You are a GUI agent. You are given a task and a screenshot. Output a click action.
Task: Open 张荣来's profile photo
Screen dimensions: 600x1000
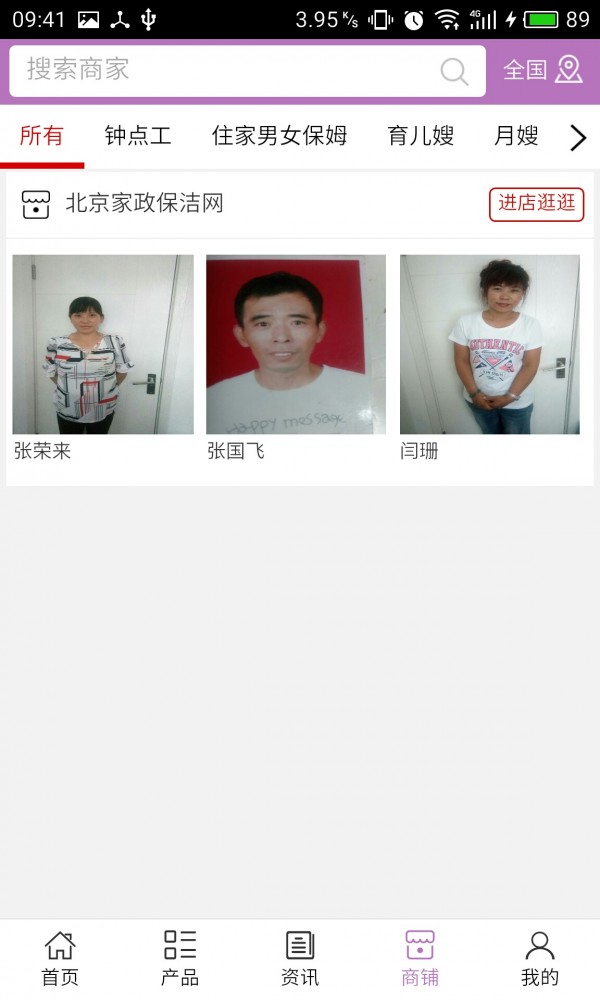[103, 344]
